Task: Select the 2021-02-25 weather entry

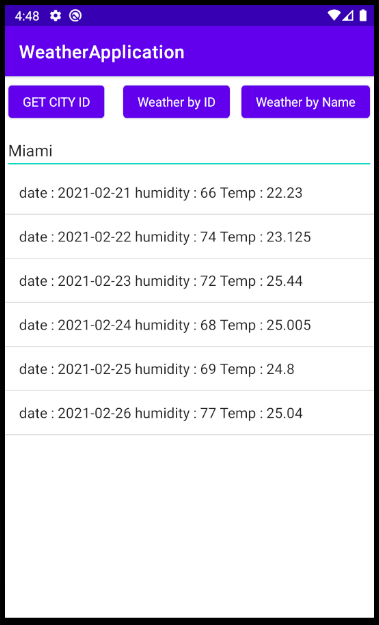Action: pyautogui.click(x=189, y=369)
